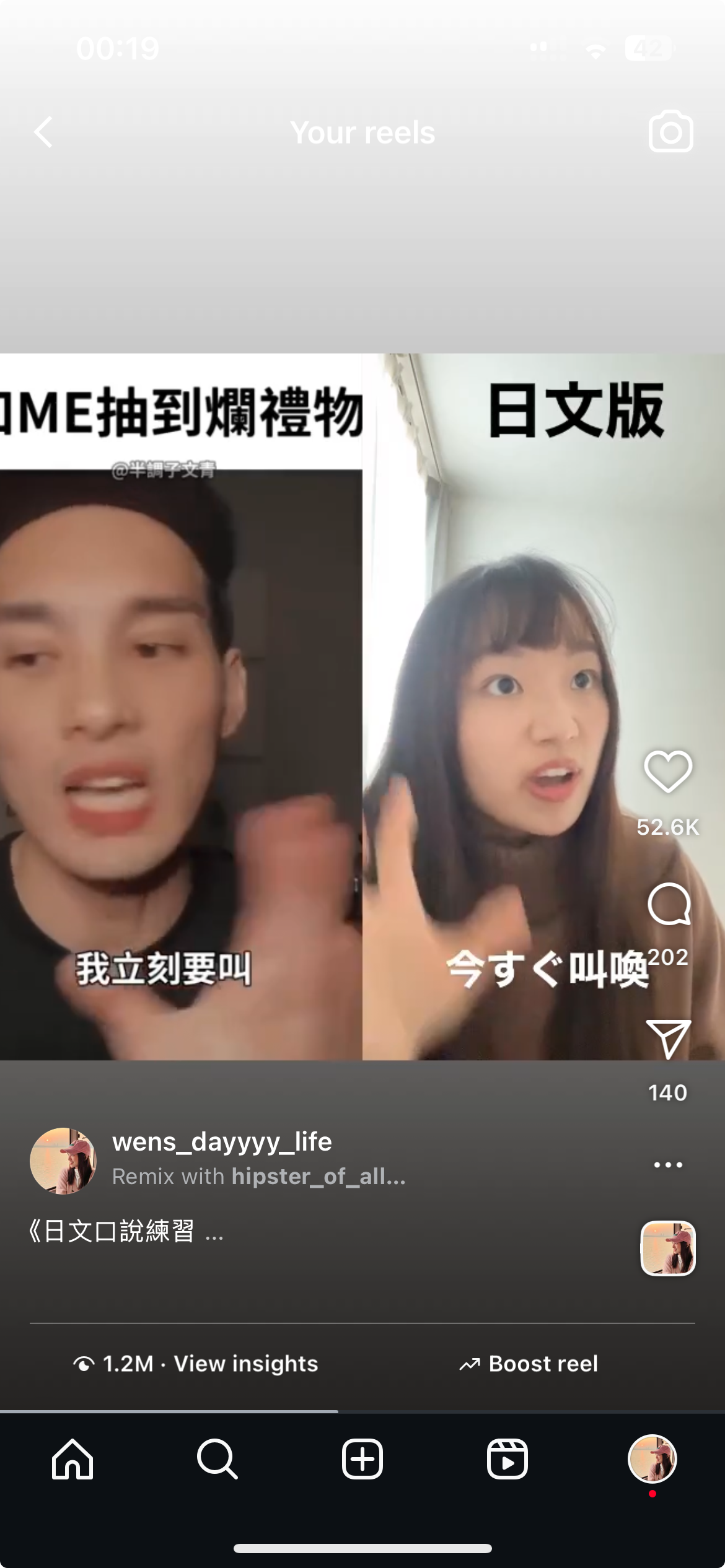Open the three-dot options menu
The width and height of the screenshot is (725, 1568).
668,1165
